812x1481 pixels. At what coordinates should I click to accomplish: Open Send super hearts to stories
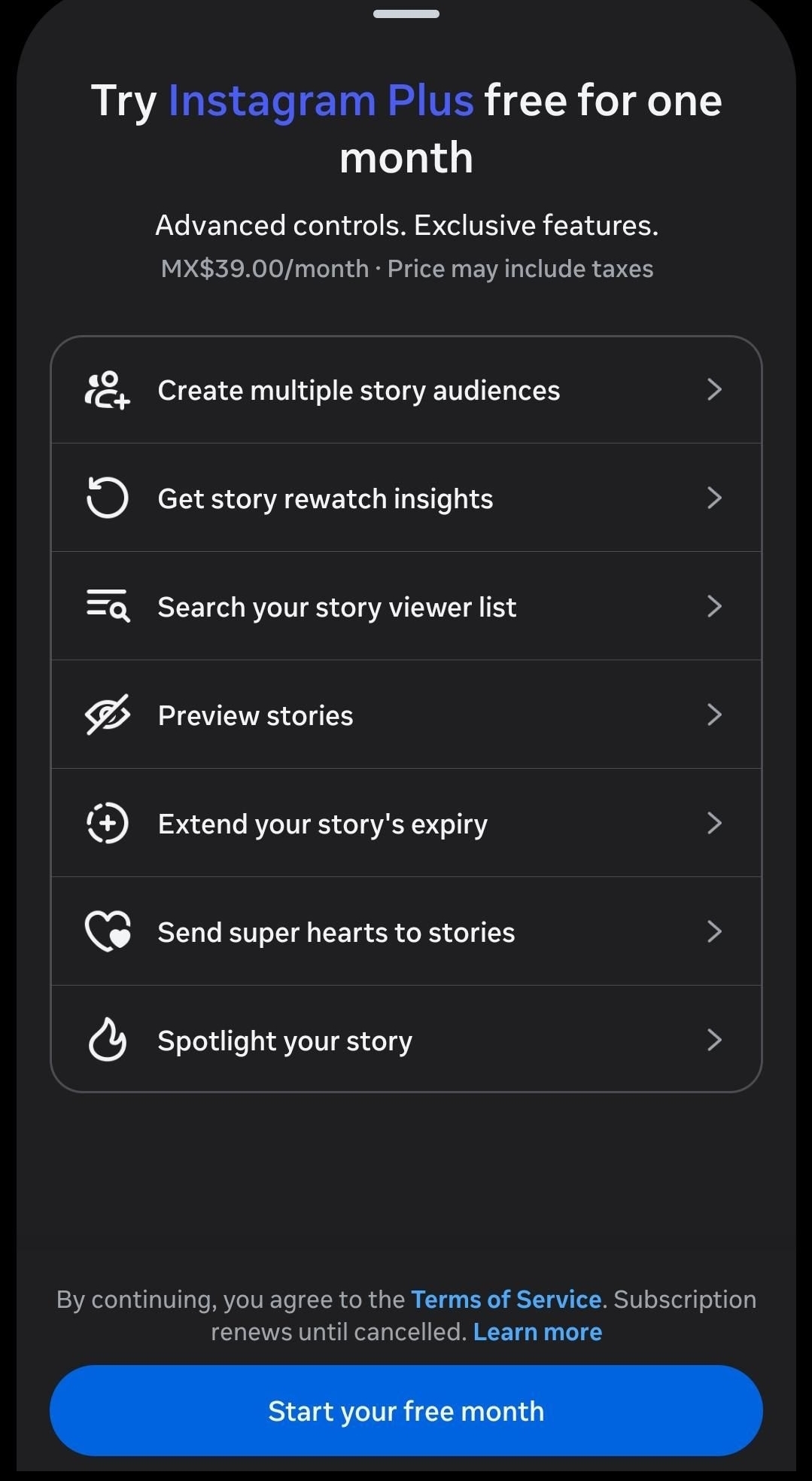[406, 932]
